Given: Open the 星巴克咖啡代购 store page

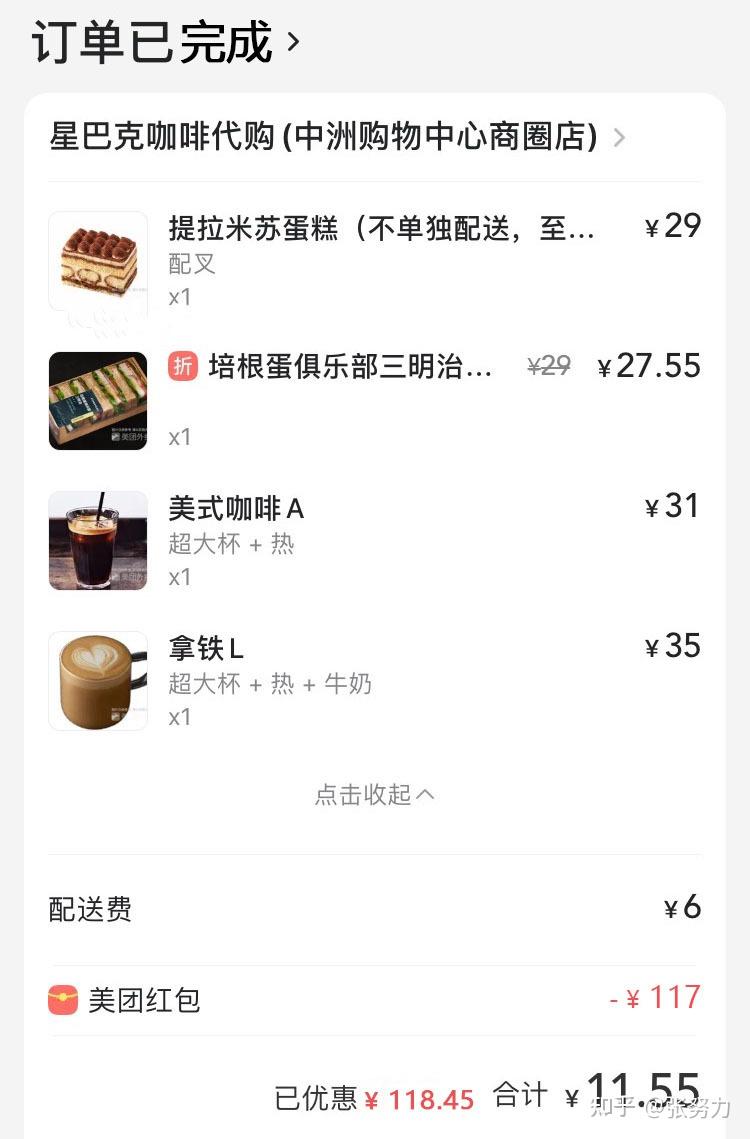Looking at the screenshot, I should 337,137.
